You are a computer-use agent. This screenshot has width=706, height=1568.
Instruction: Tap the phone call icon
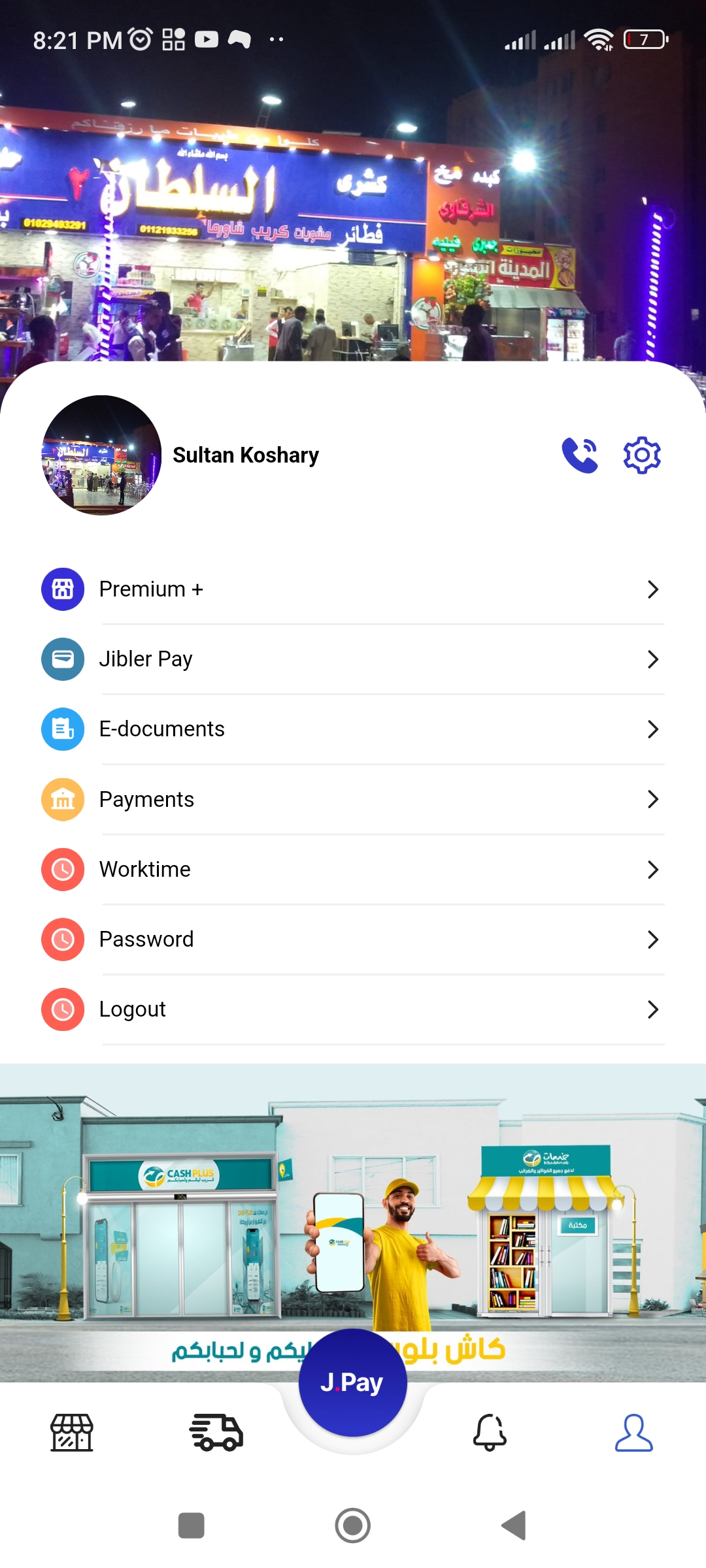coord(580,455)
